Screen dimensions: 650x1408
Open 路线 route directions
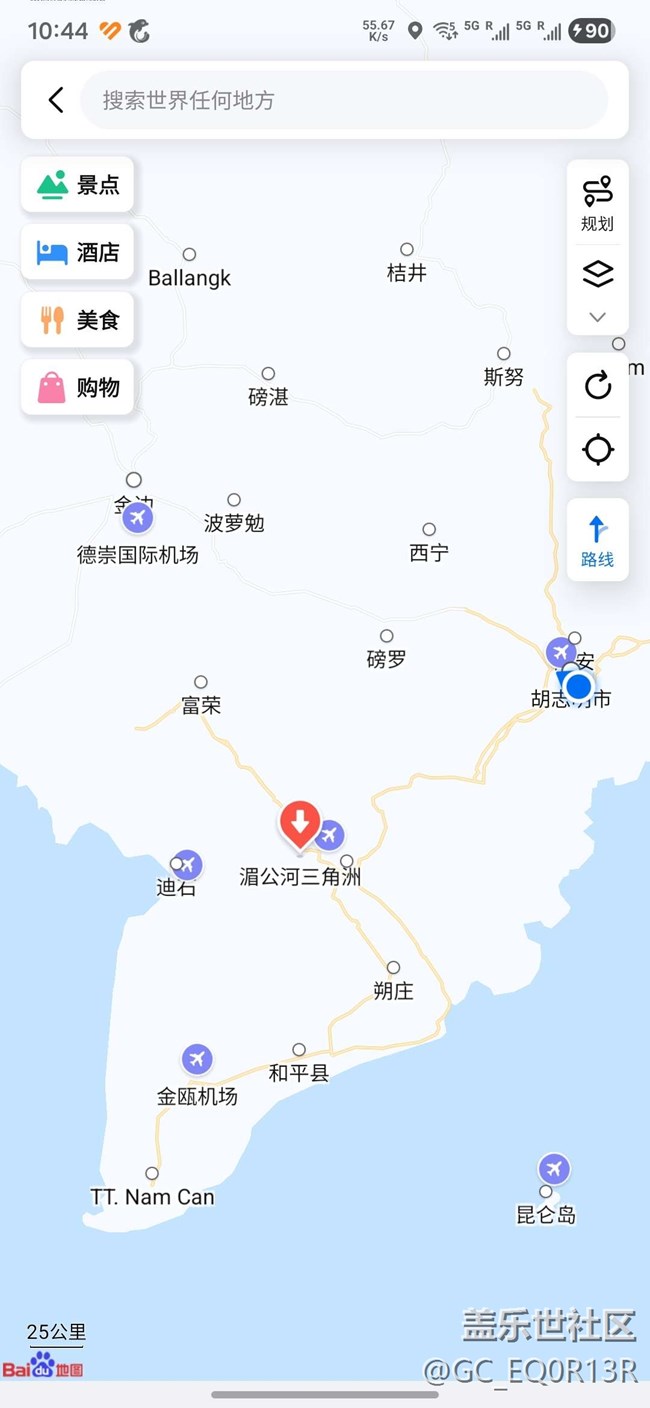[597, 540]
